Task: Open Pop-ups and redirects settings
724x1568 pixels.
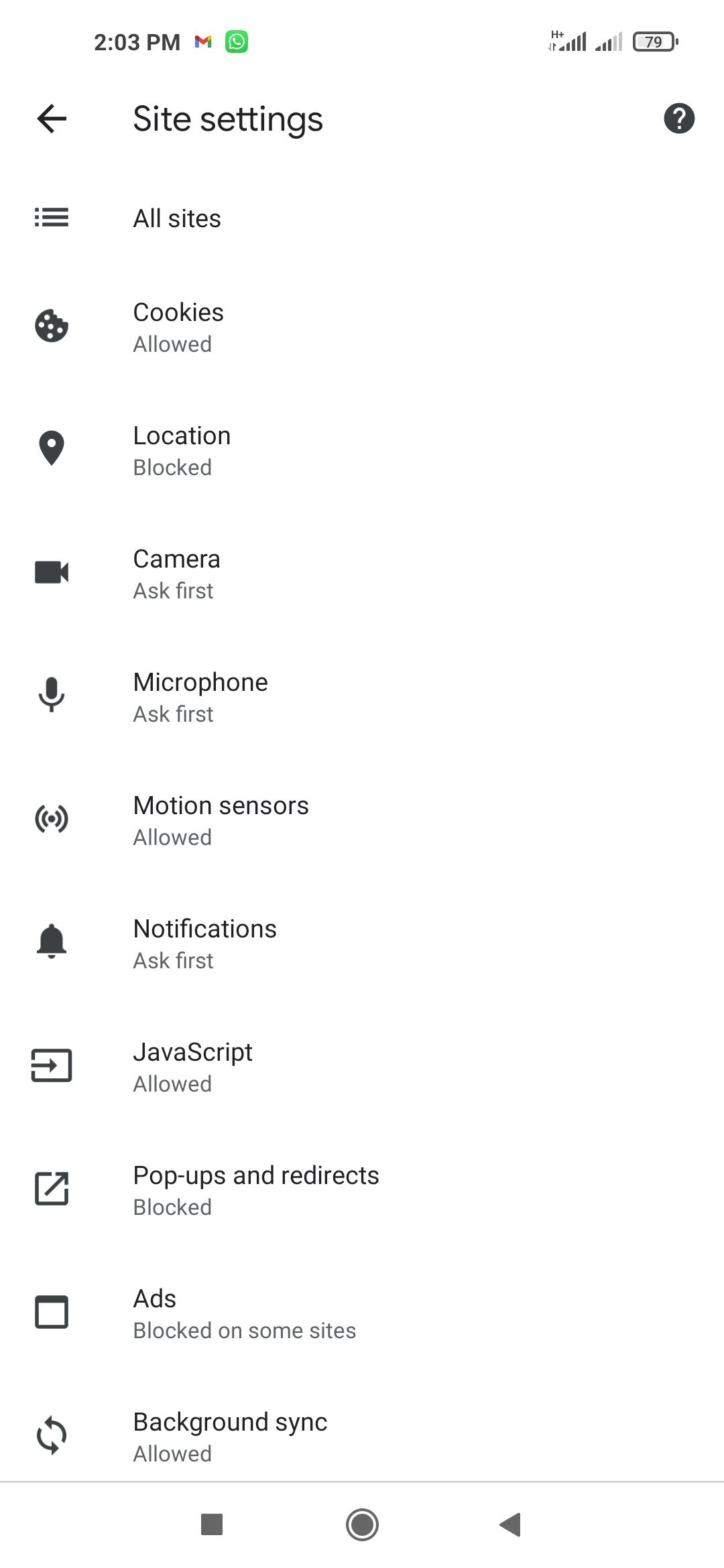Action: [255, 1190]
